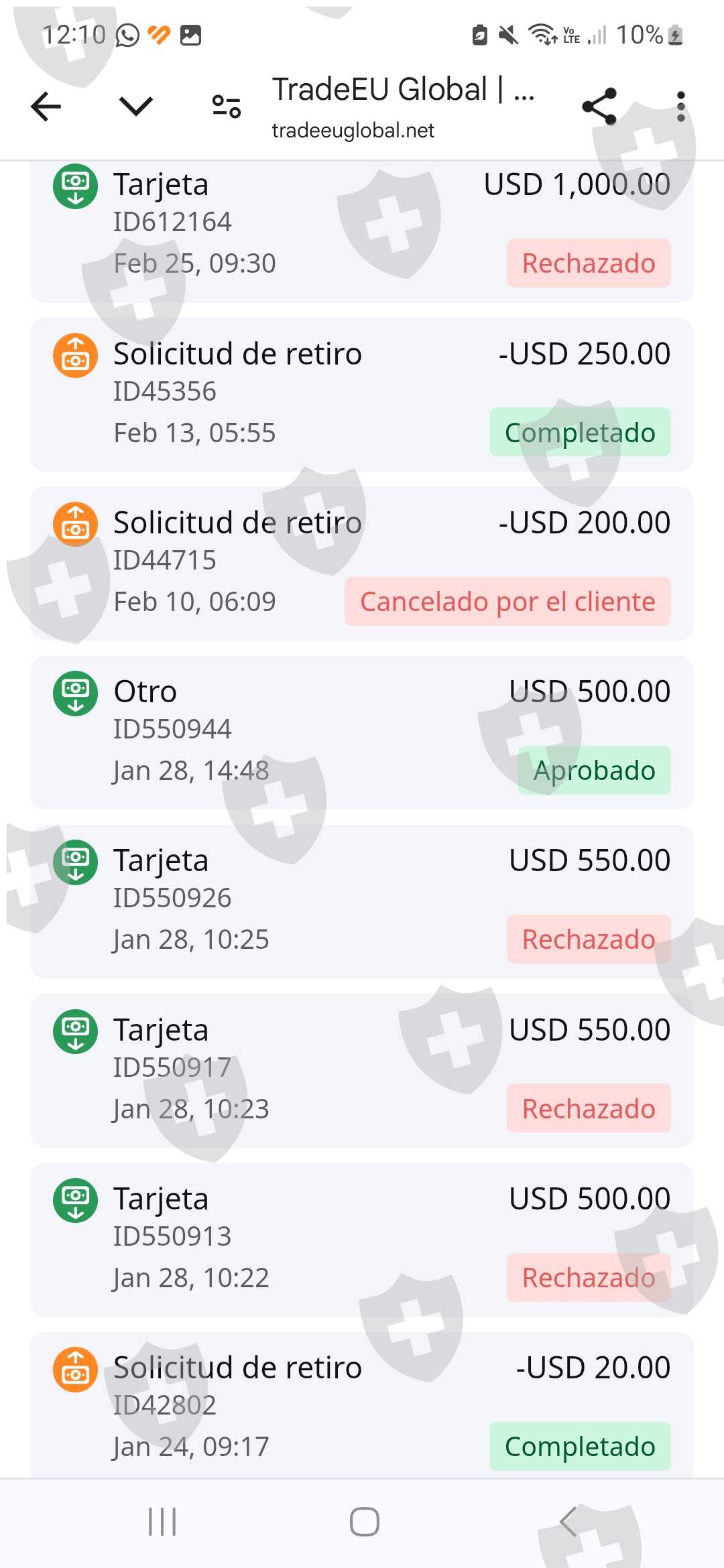The height and width of the screenshot is (1568, 724).
Task: Open Tarjeta transaction ID550913
Action: click(x=362, y=1239)
